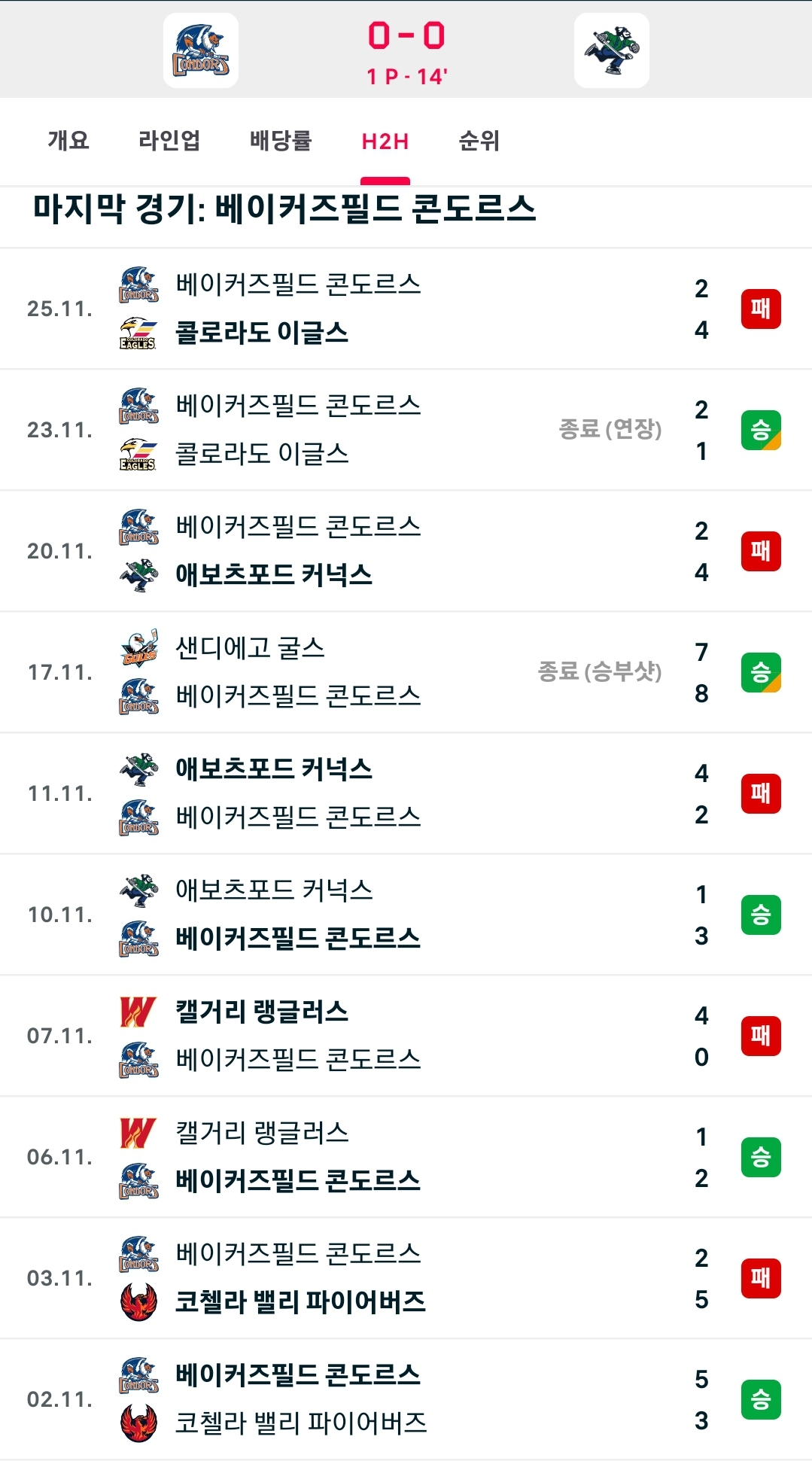
Task: Open the 07.11. match against 캘거리 랭글러스
Action: 406,1036
